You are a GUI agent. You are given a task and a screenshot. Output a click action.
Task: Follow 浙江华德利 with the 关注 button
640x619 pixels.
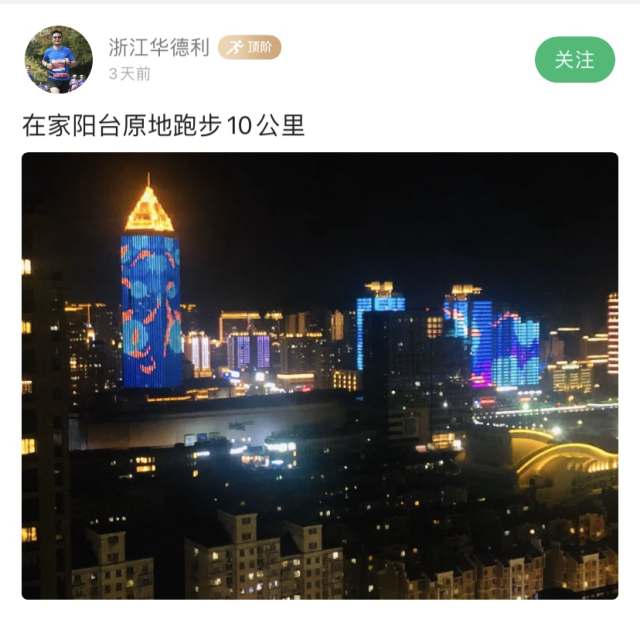coord(574,60)
